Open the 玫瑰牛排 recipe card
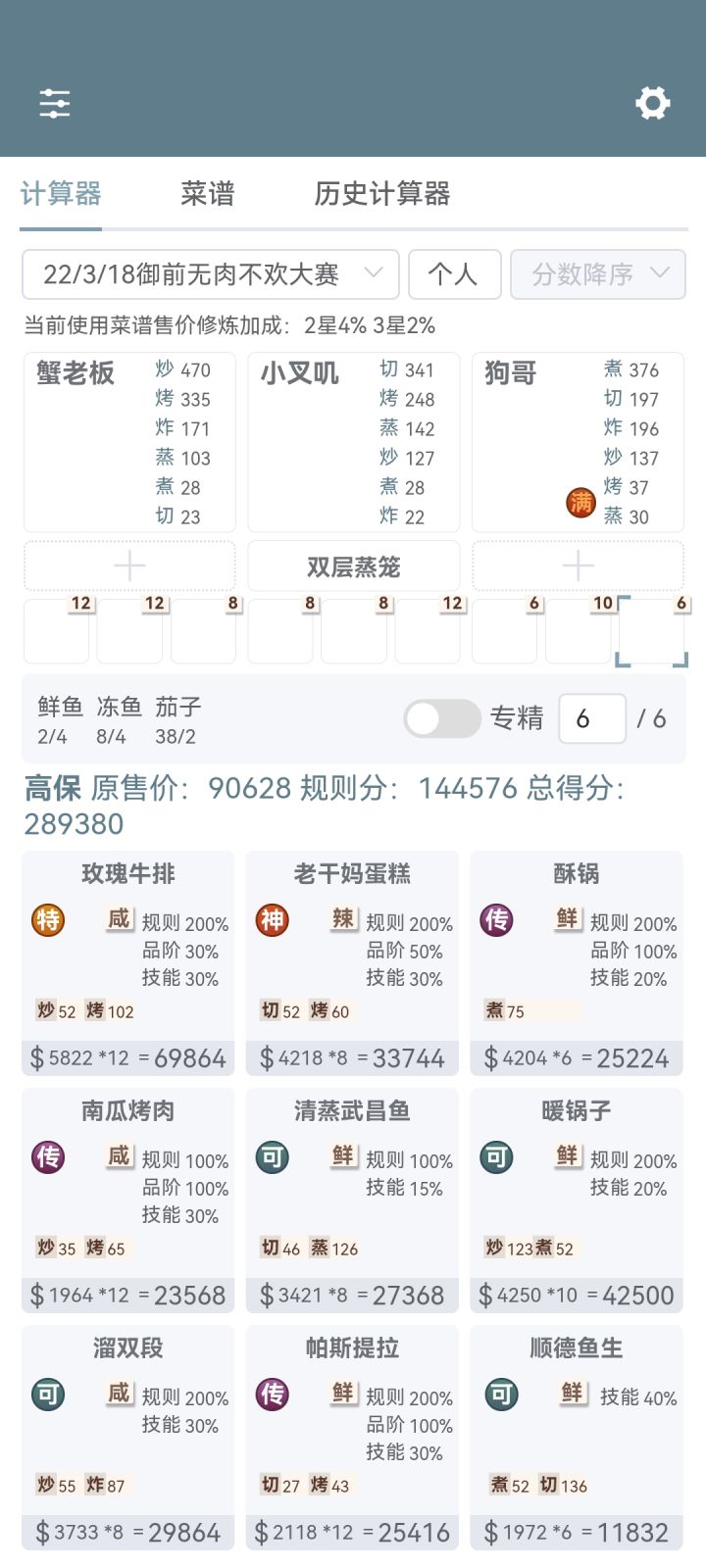 tap(128, 963)
